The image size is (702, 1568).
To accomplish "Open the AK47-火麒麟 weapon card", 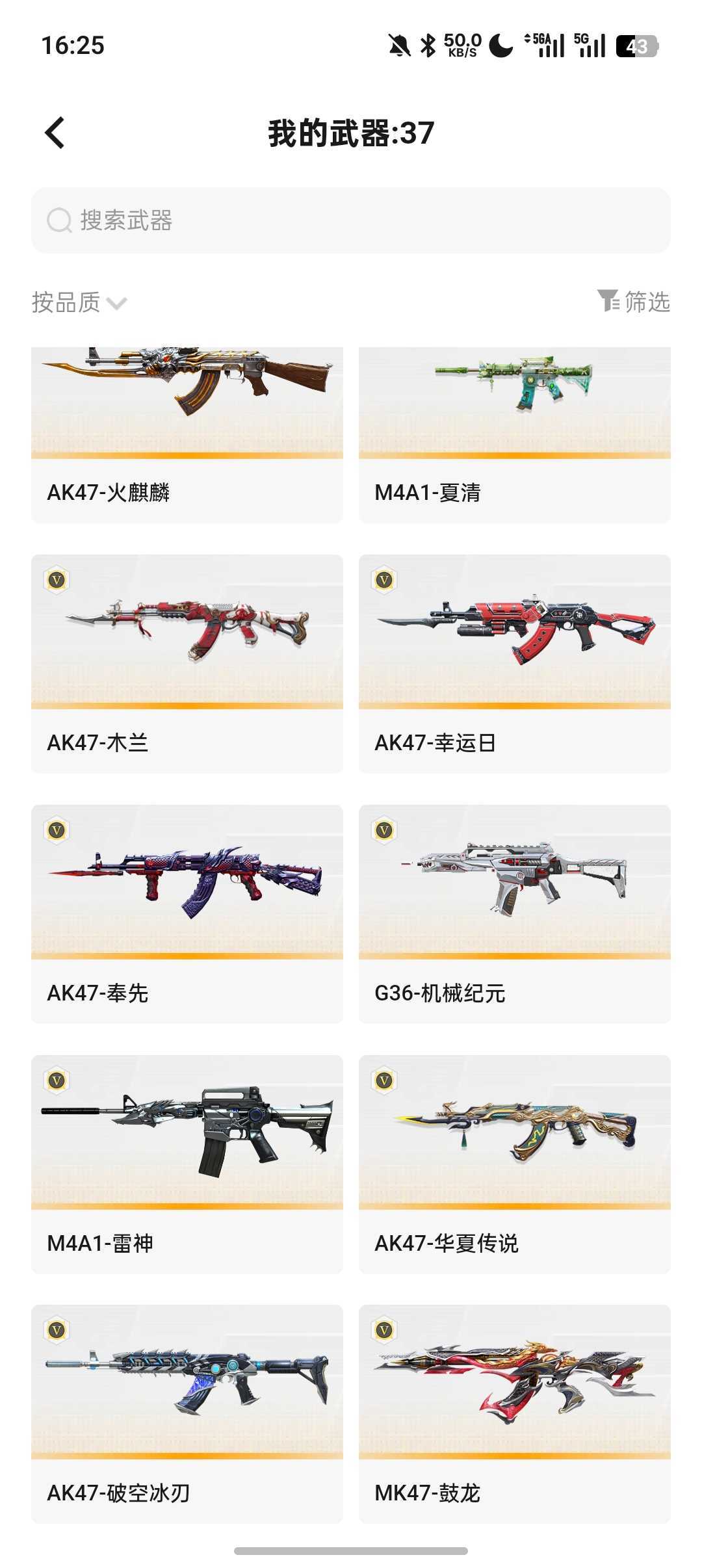I will coord(187,435).
